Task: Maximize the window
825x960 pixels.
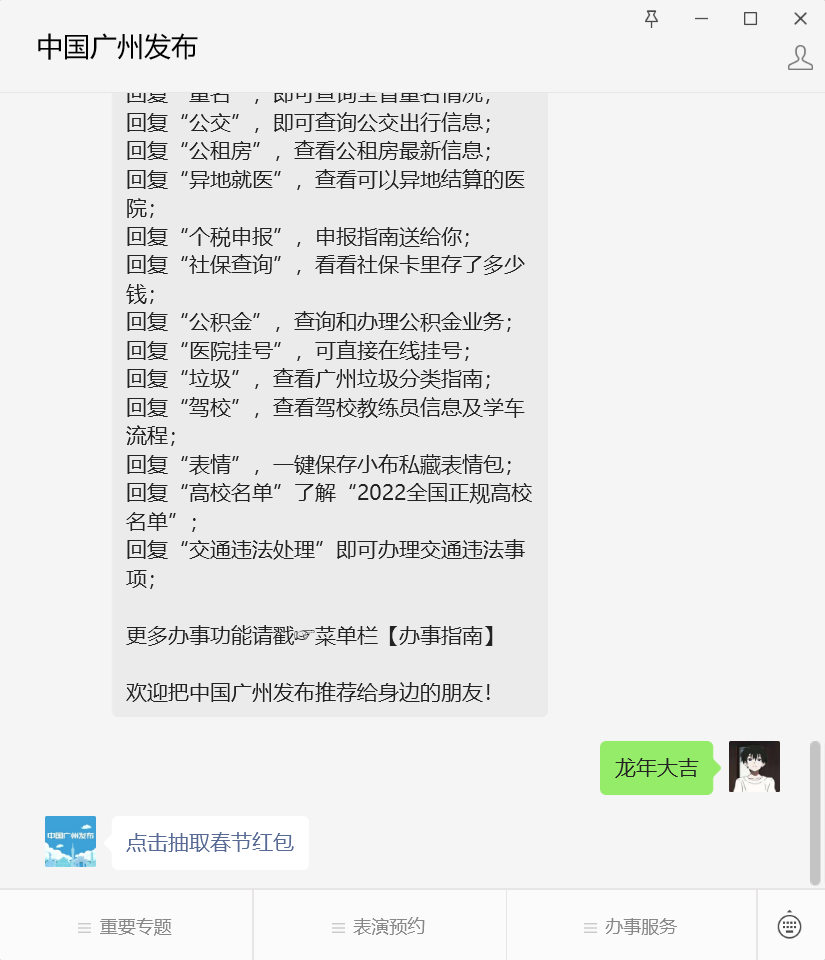Action: click(750, 18)
